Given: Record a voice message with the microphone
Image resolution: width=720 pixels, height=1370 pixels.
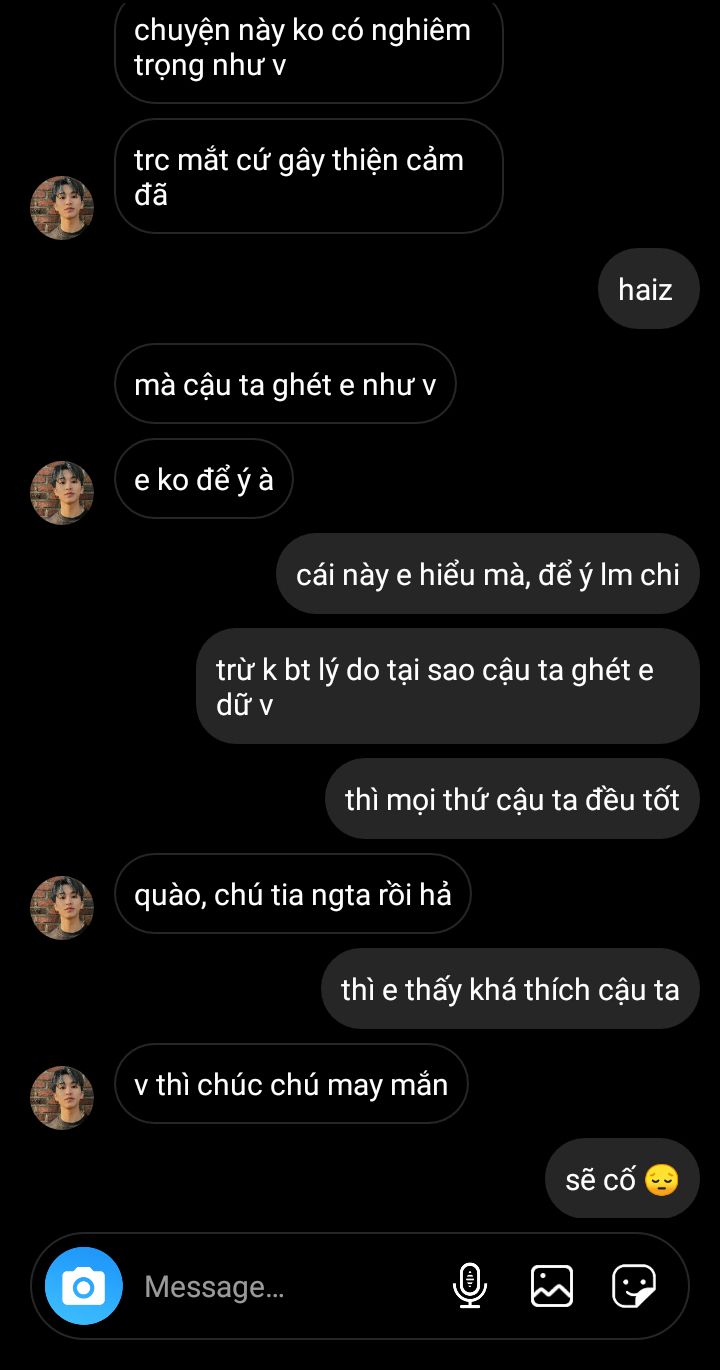Looking at the screenshot, I should [x=469, y=1286].
